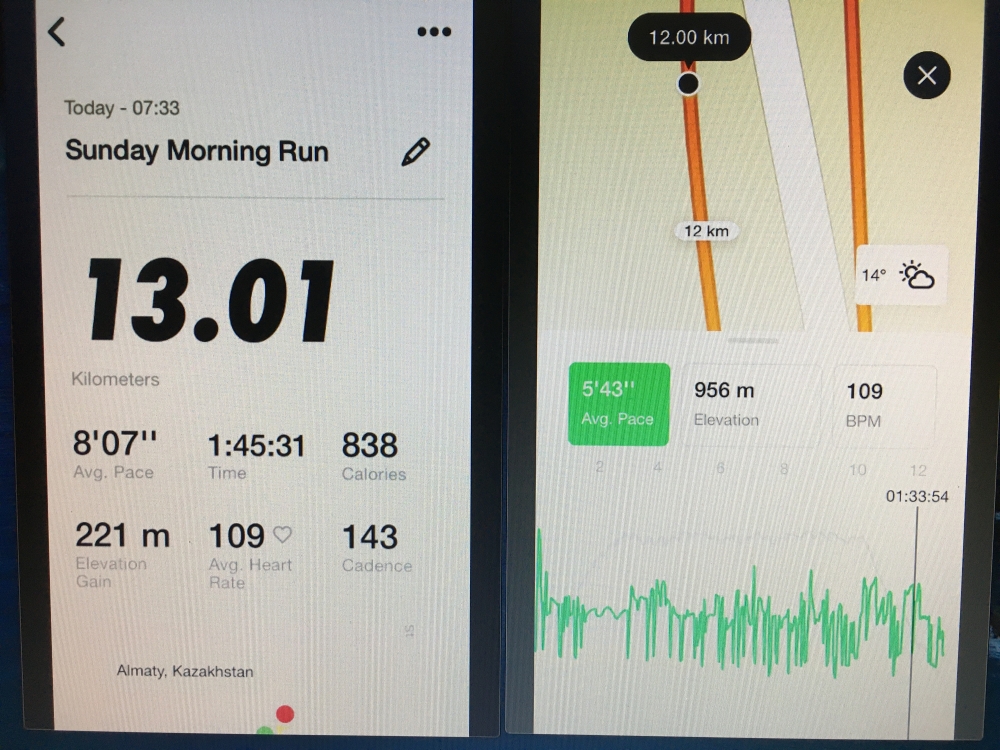Close the route map view
1000x750 pixels.
click(926, 76)
